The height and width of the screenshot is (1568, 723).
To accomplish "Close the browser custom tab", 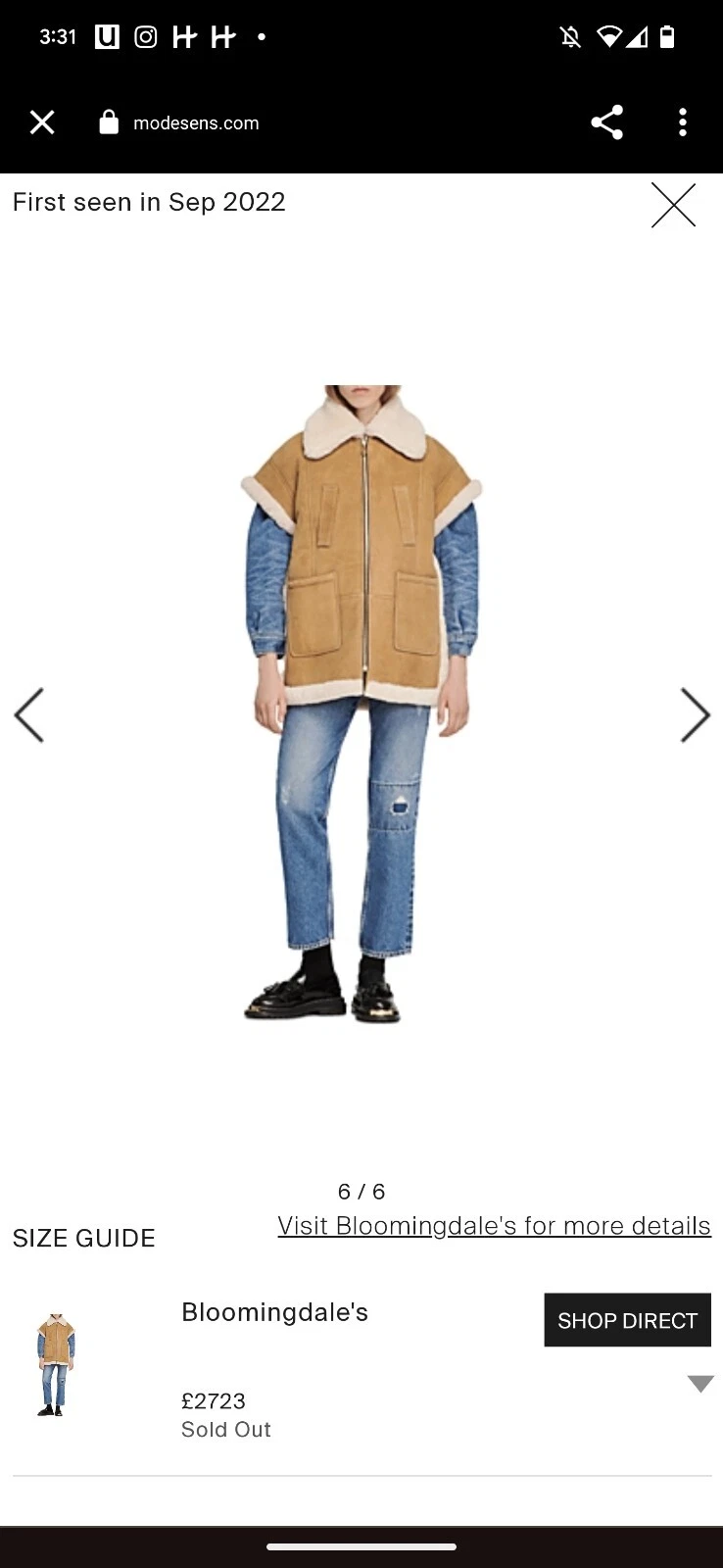I will [x=42, y=122].
